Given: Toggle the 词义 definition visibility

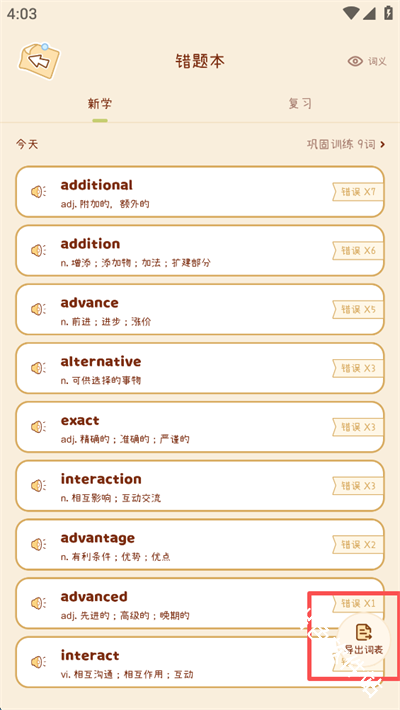Looking at the screenshot, I should click(x=367, y=62).
